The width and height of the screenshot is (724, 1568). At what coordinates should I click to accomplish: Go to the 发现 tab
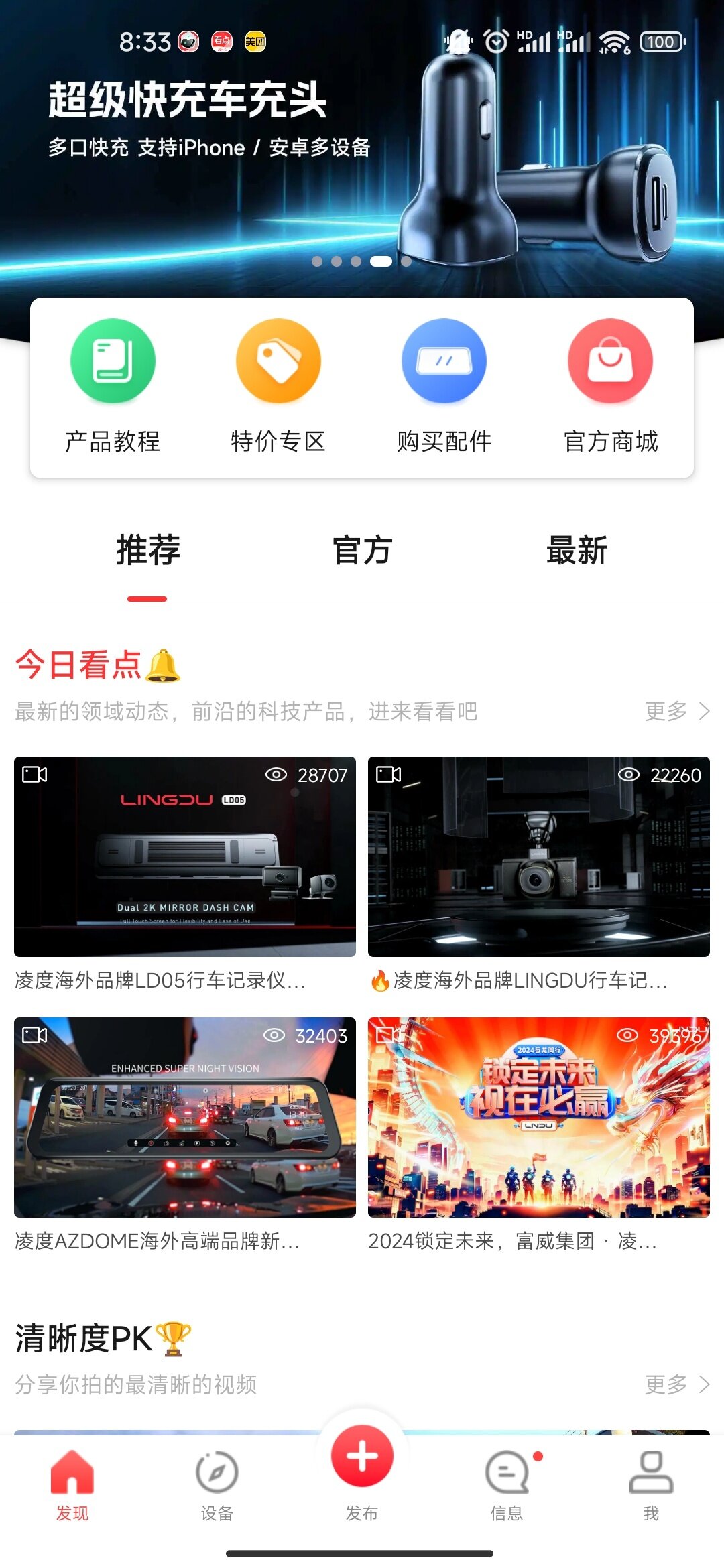72,1484
